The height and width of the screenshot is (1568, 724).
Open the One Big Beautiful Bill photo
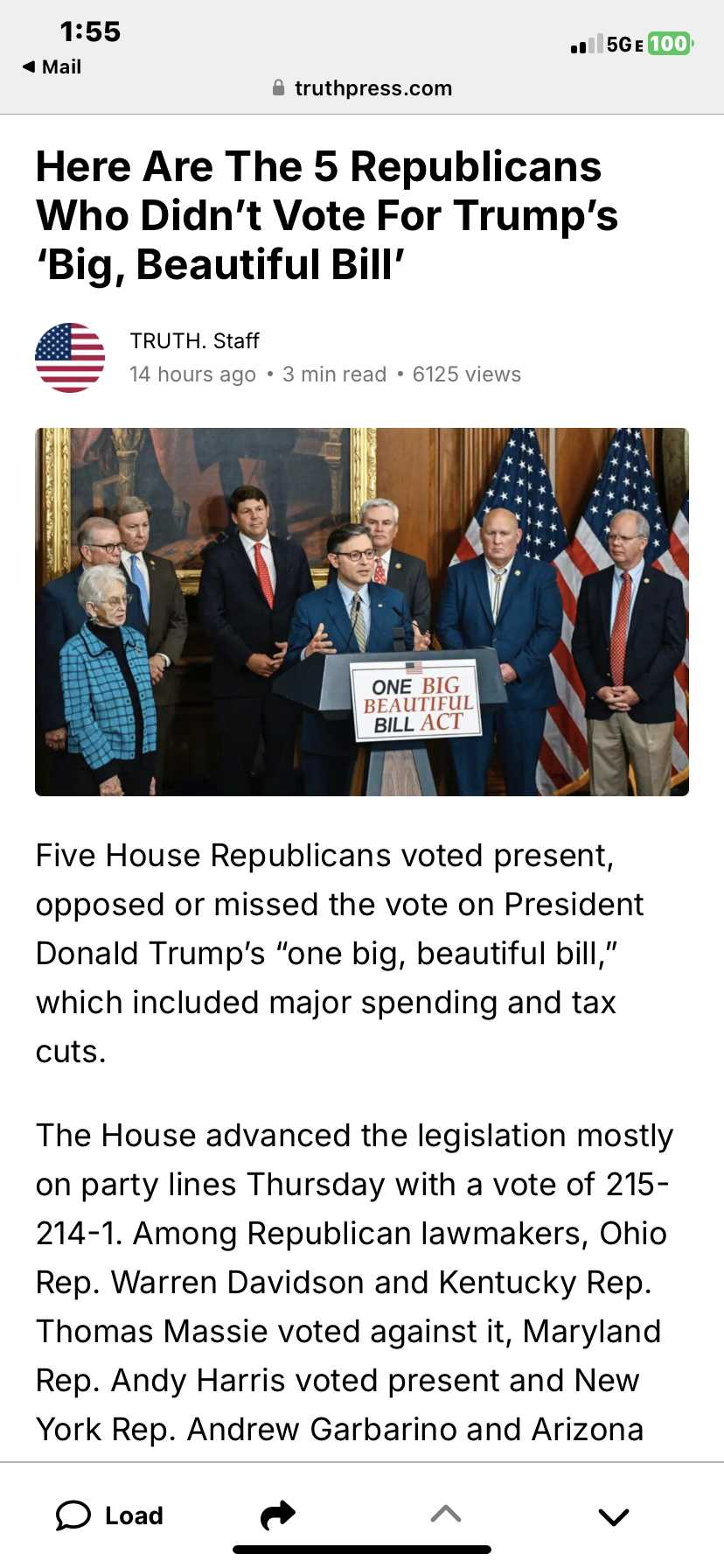tap(362, 612)
